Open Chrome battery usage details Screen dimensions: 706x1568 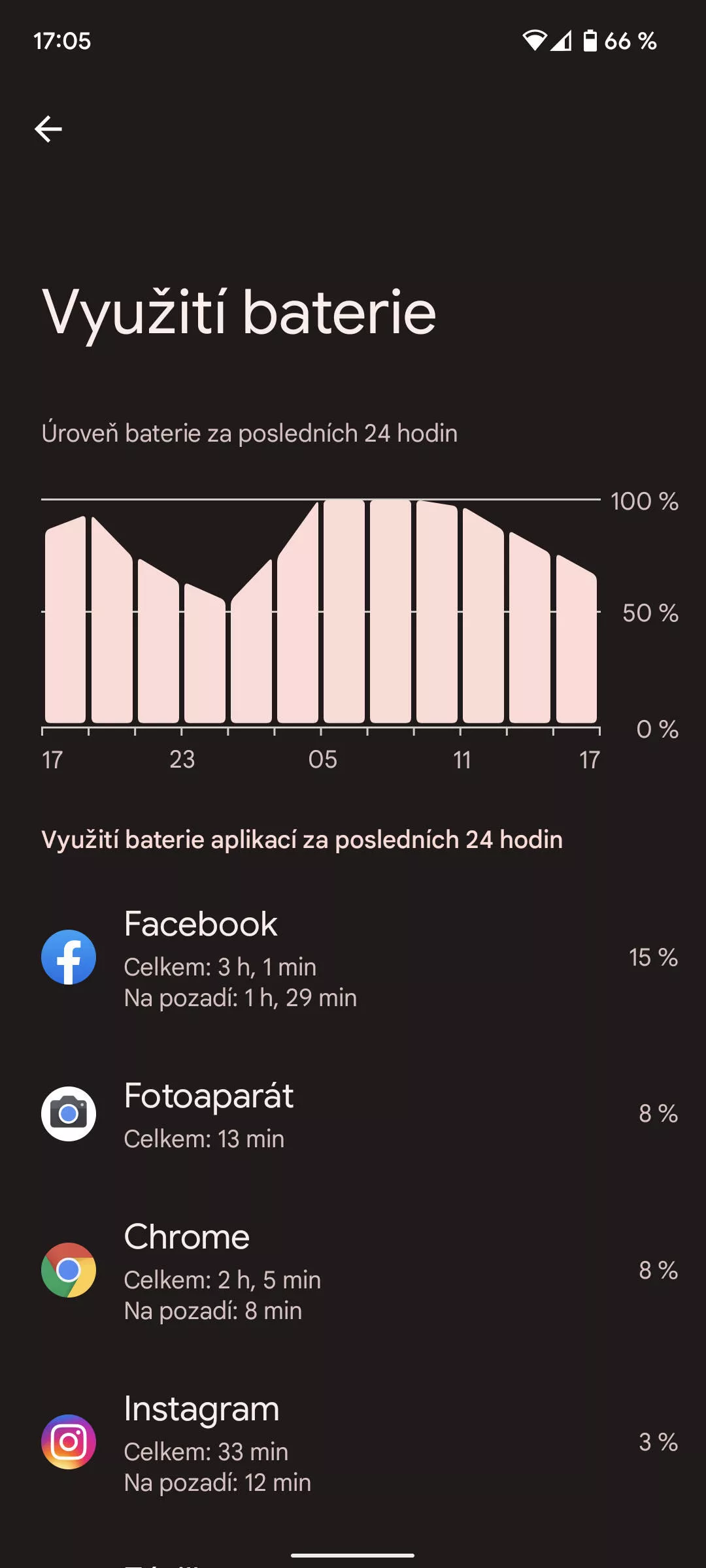click(x=353, y=1271)
